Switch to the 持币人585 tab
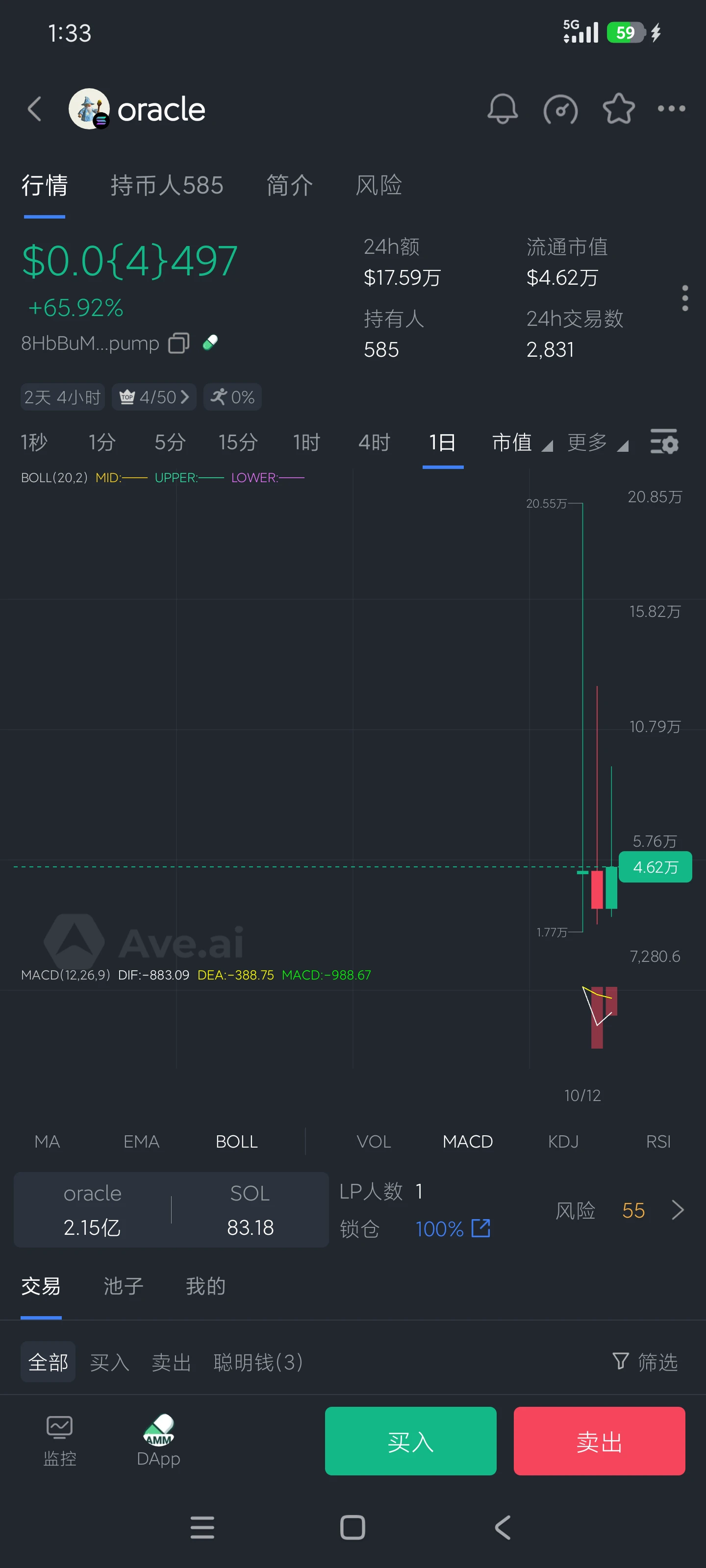 coord(167,186)
